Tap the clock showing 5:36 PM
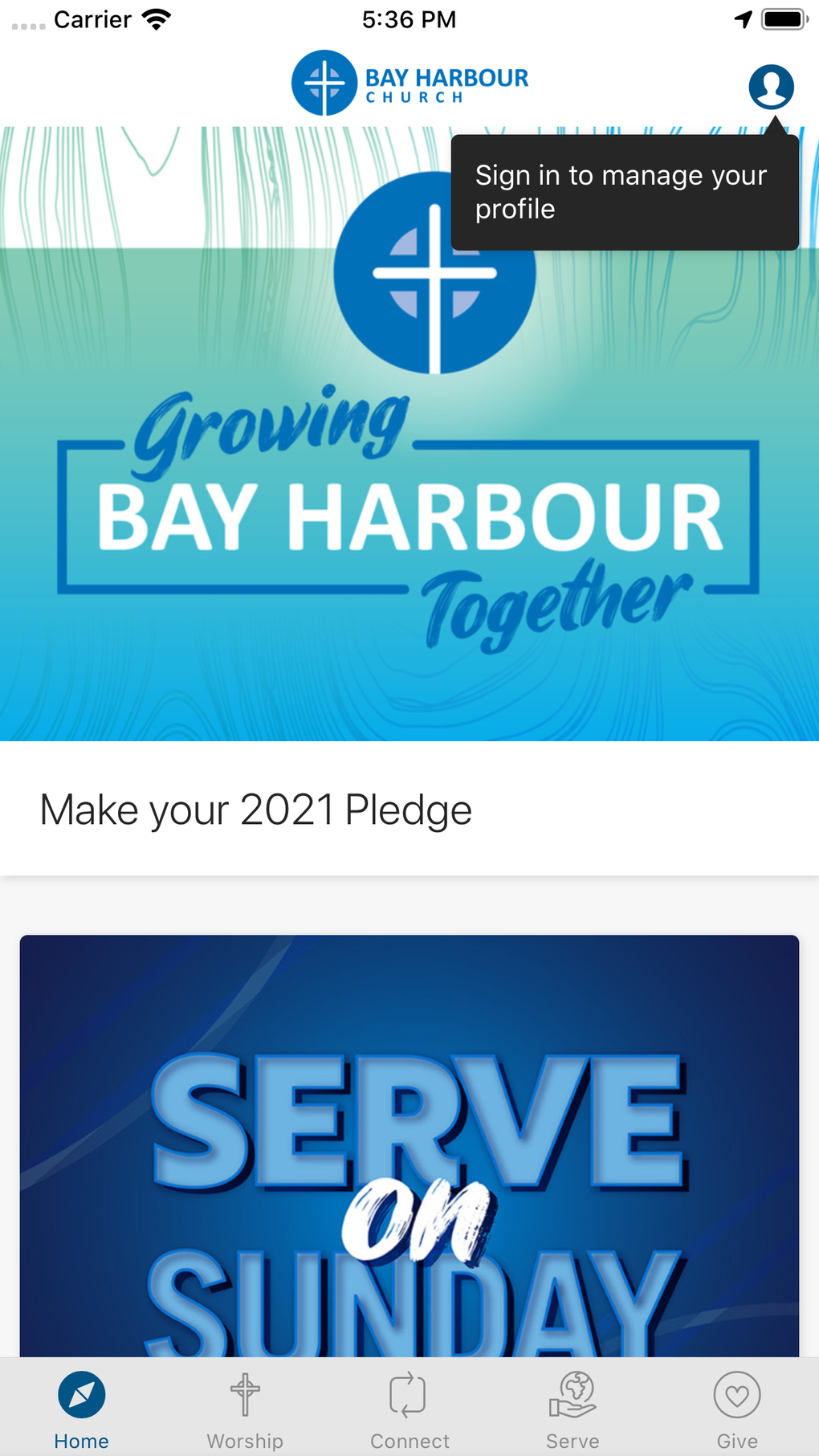Screen dimensions: 819x1456 coord(409,18)
